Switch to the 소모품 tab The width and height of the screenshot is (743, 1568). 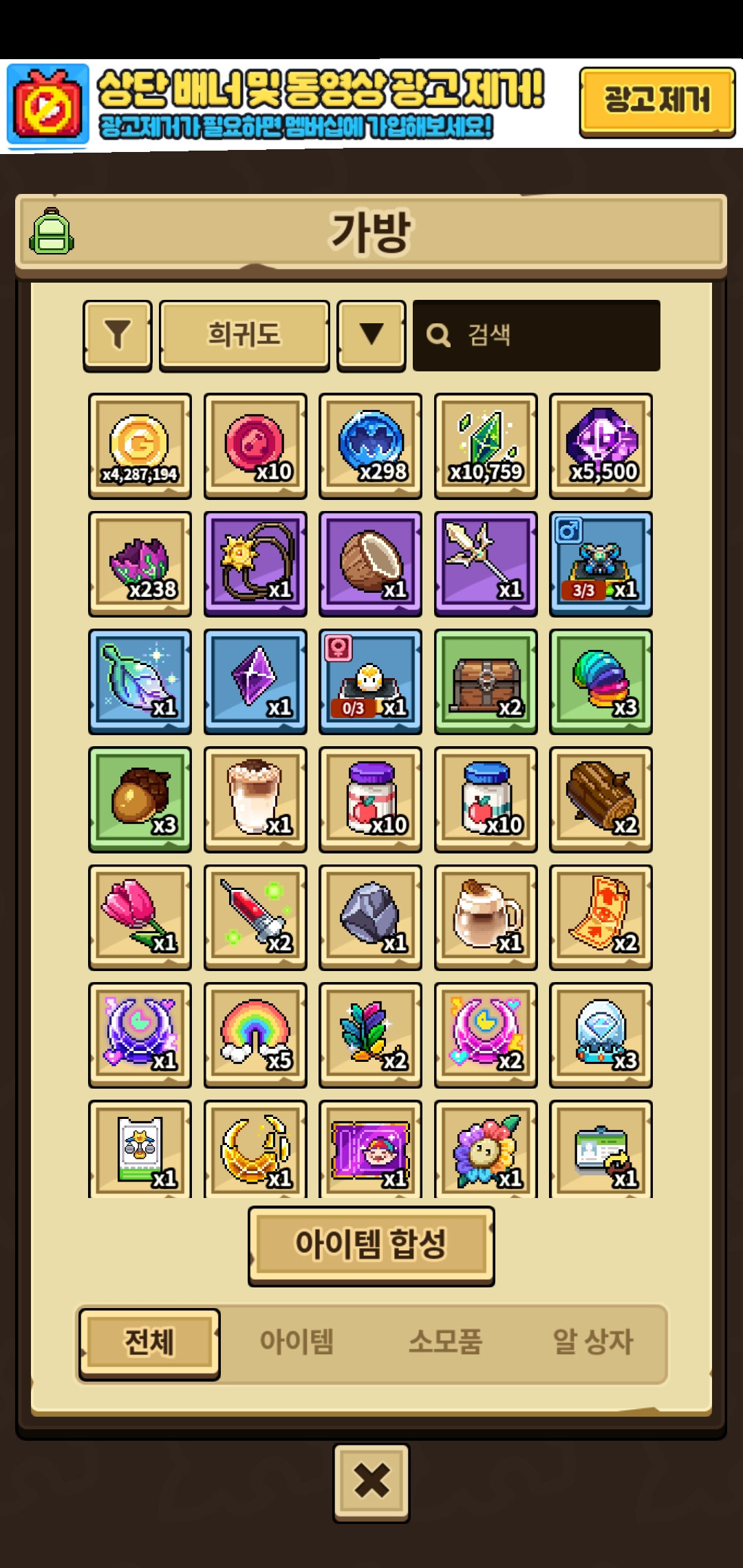(x=445, y=1342)
